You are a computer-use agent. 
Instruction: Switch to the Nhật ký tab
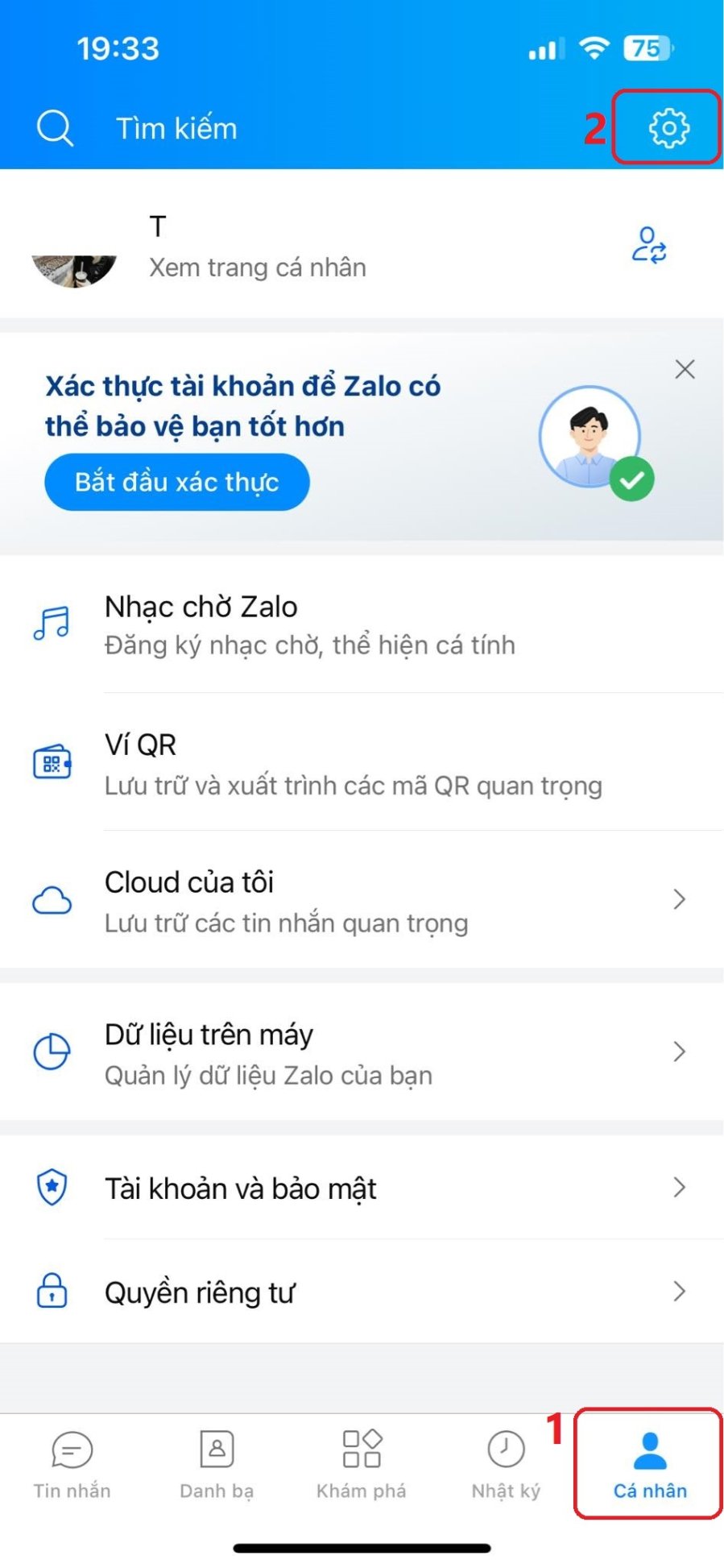click(x=506, y=1464)
